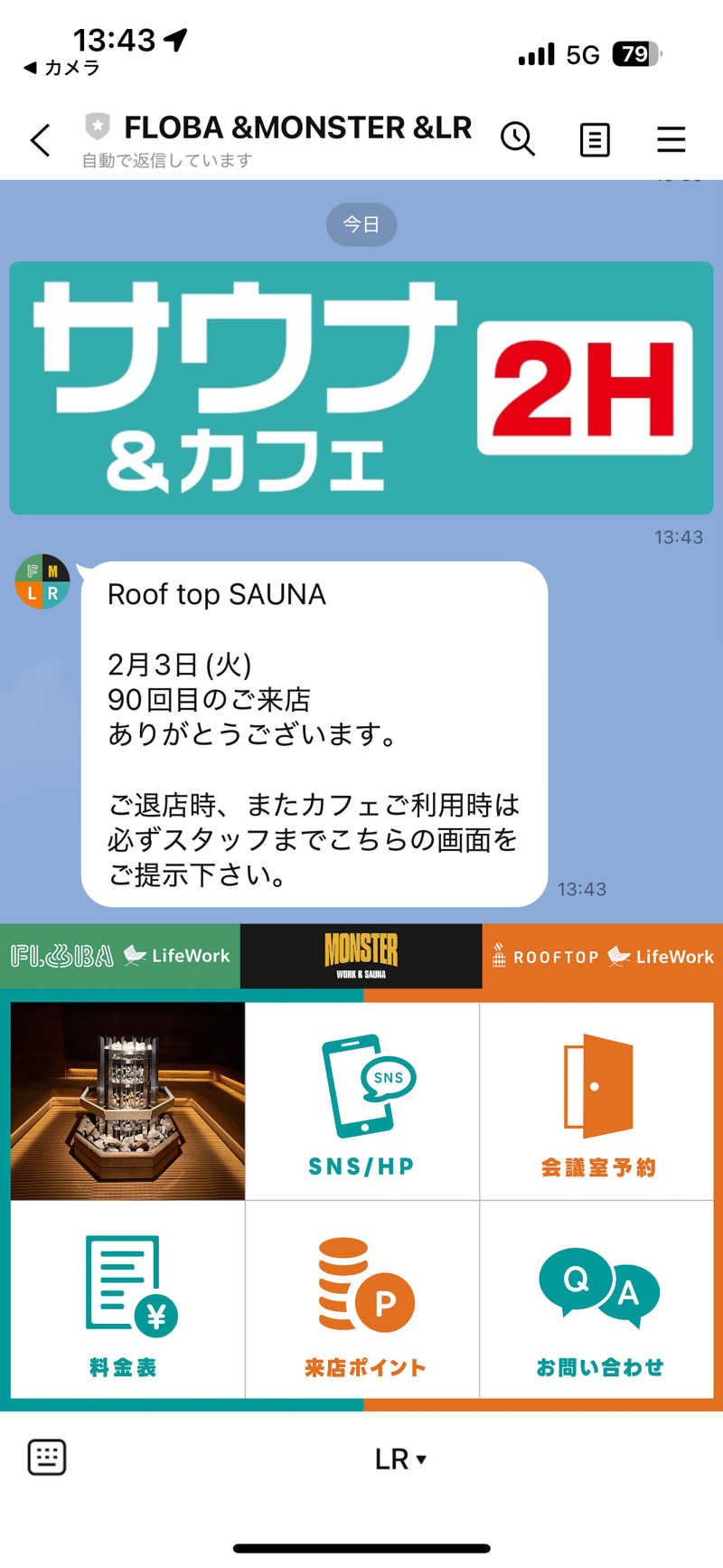Tap the 今日 date badge
The image size is (723, 1568).
point(361,223)
